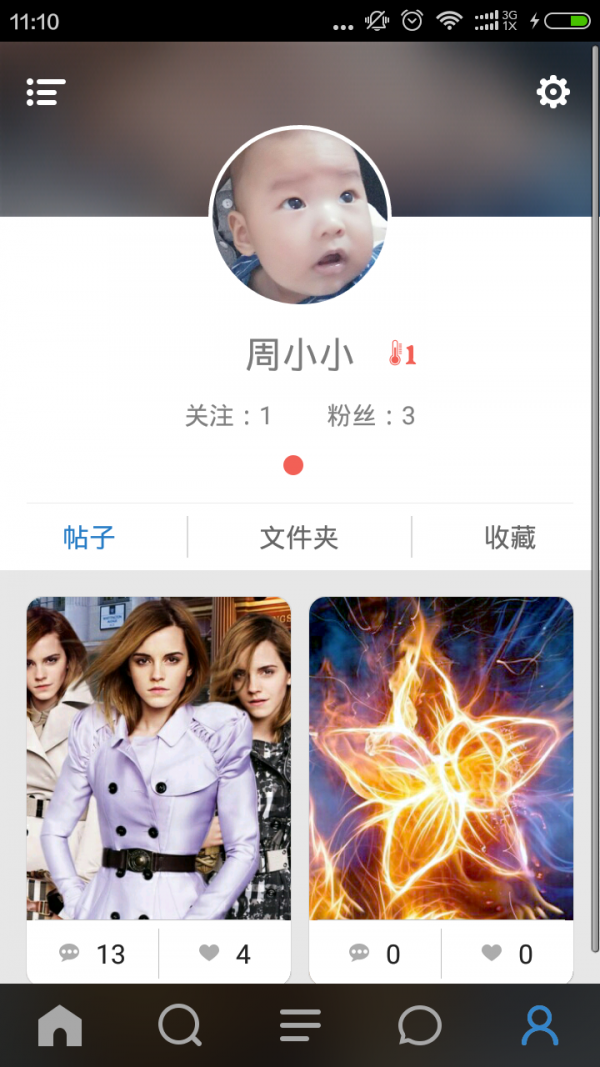Switch to the 文件夹 tab

tap(299, 538)
